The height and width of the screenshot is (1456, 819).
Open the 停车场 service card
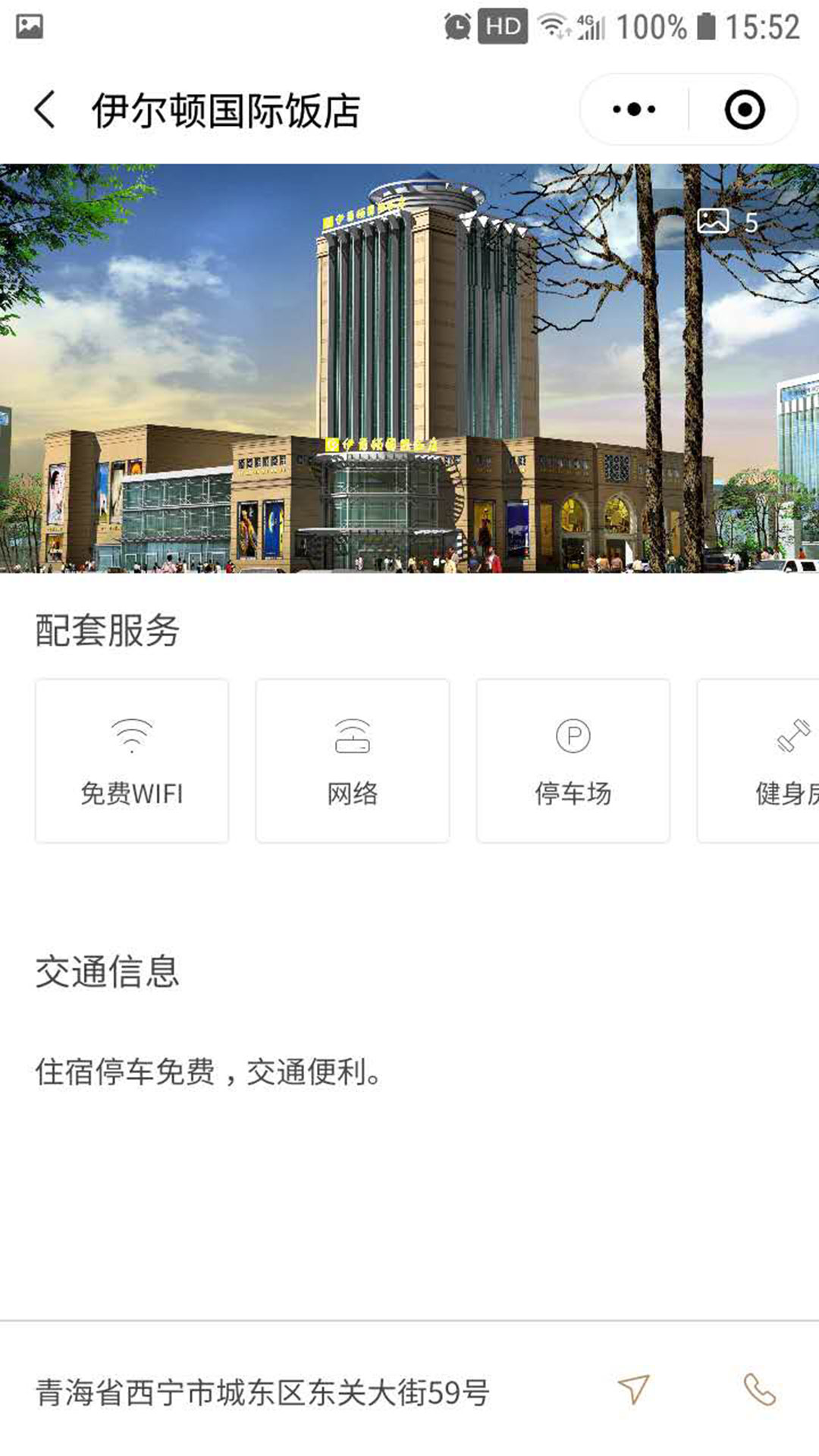pyautogui.click(x=573, y=761)
